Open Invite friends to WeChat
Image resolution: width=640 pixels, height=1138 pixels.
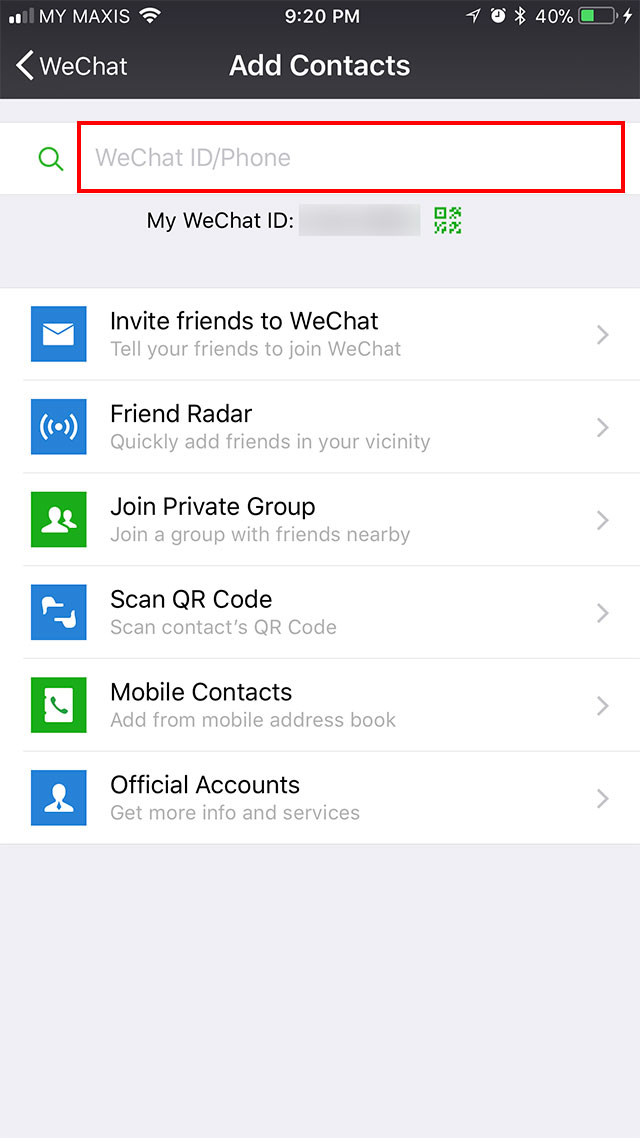pyautogui.click(x=320, y=334)
